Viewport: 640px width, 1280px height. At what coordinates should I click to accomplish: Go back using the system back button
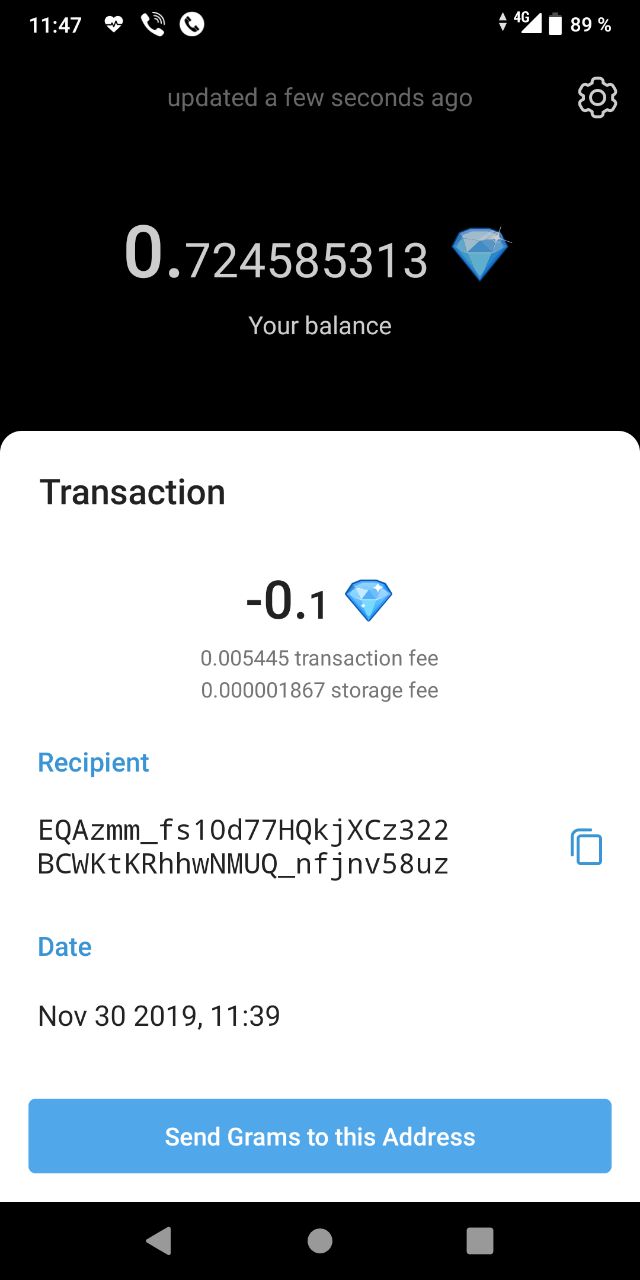click(x=159, y=1241)
